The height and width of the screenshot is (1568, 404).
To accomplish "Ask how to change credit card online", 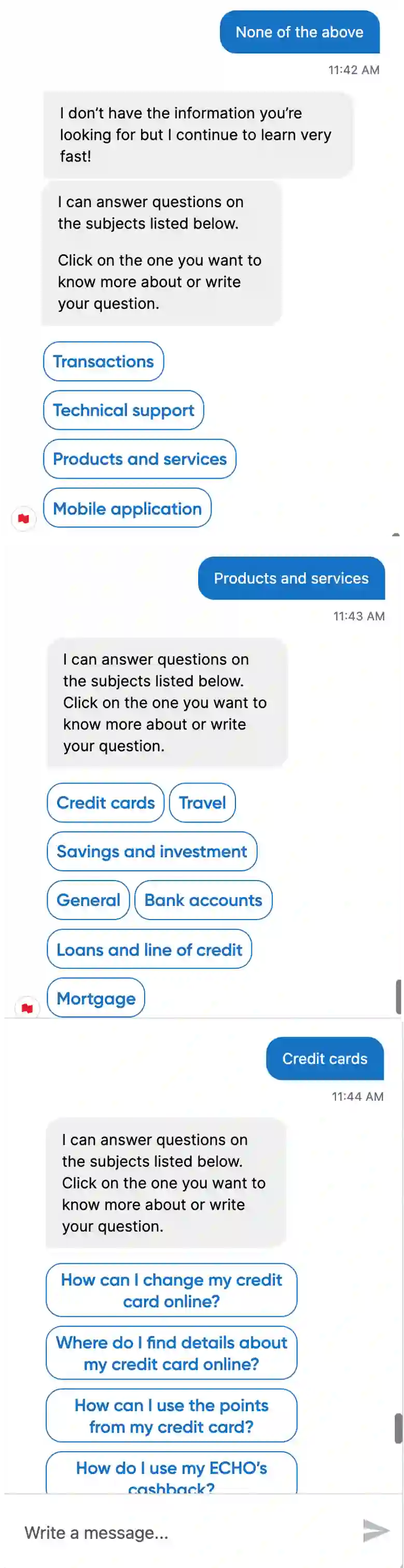I will 172,1290.
